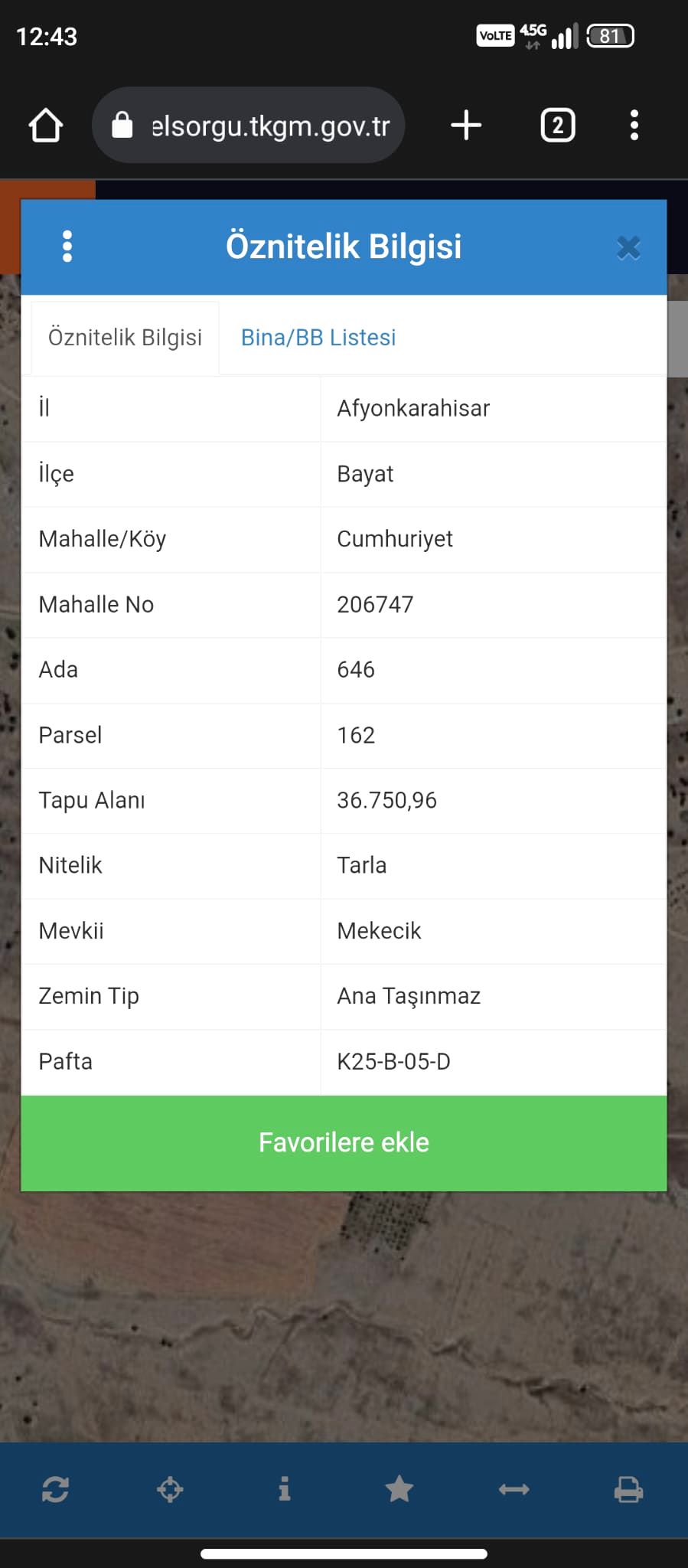Viewport: 688px width, 1568px height.
Task: Tap the browser address bar
Action: (248, 125)
